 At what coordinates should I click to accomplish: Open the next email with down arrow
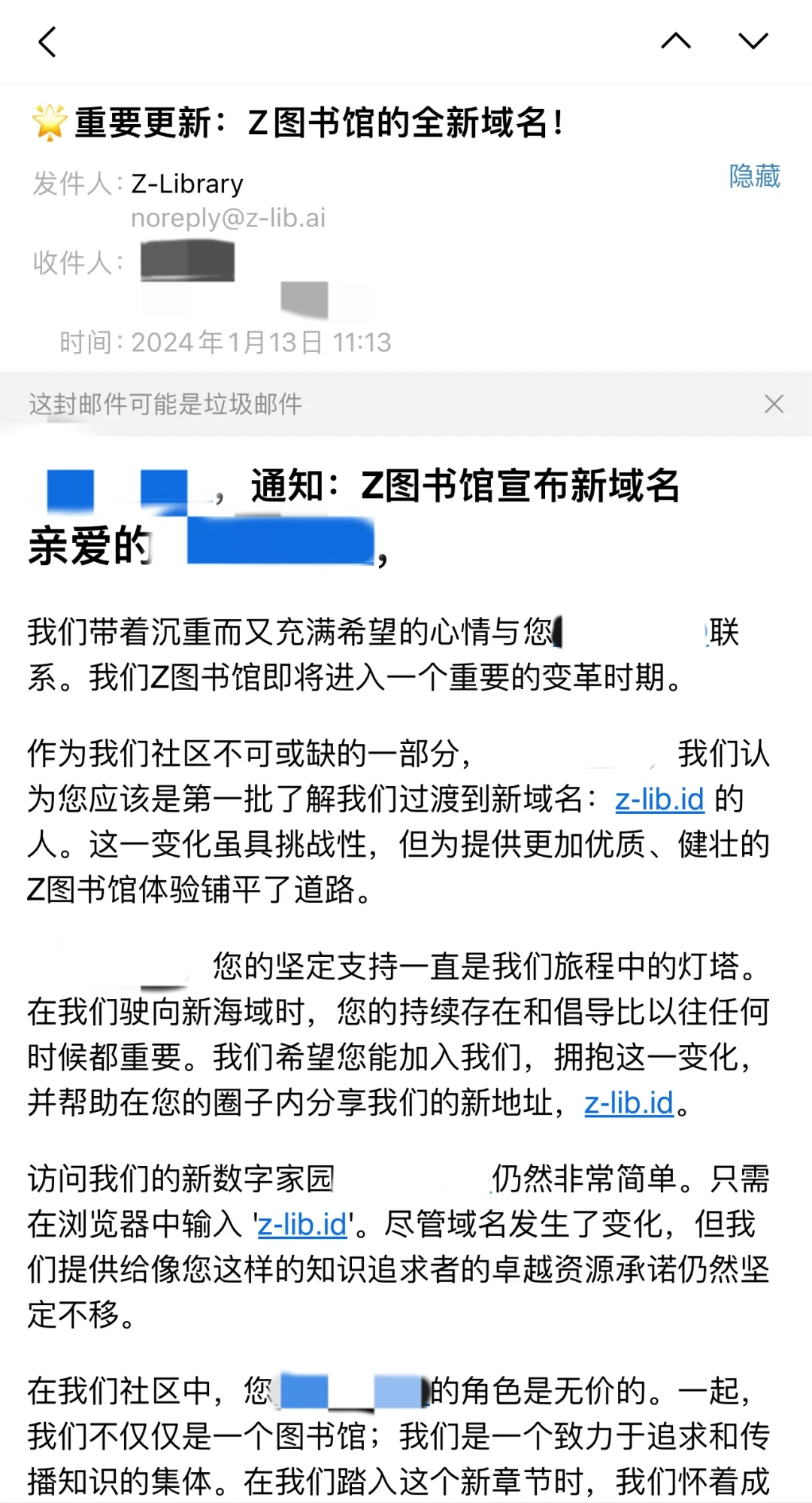click(x=753, y=41)
